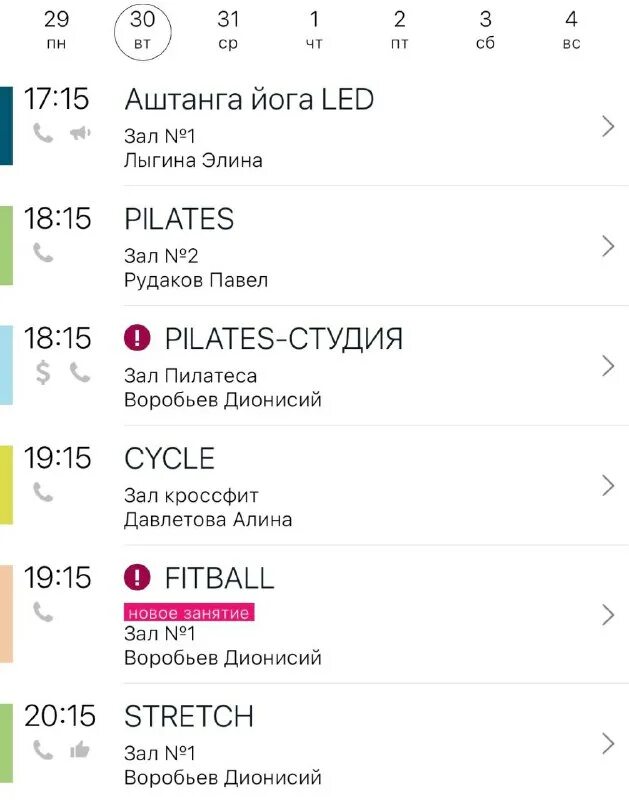
Task: Go to Sunday the 4th
Action: 571,30
